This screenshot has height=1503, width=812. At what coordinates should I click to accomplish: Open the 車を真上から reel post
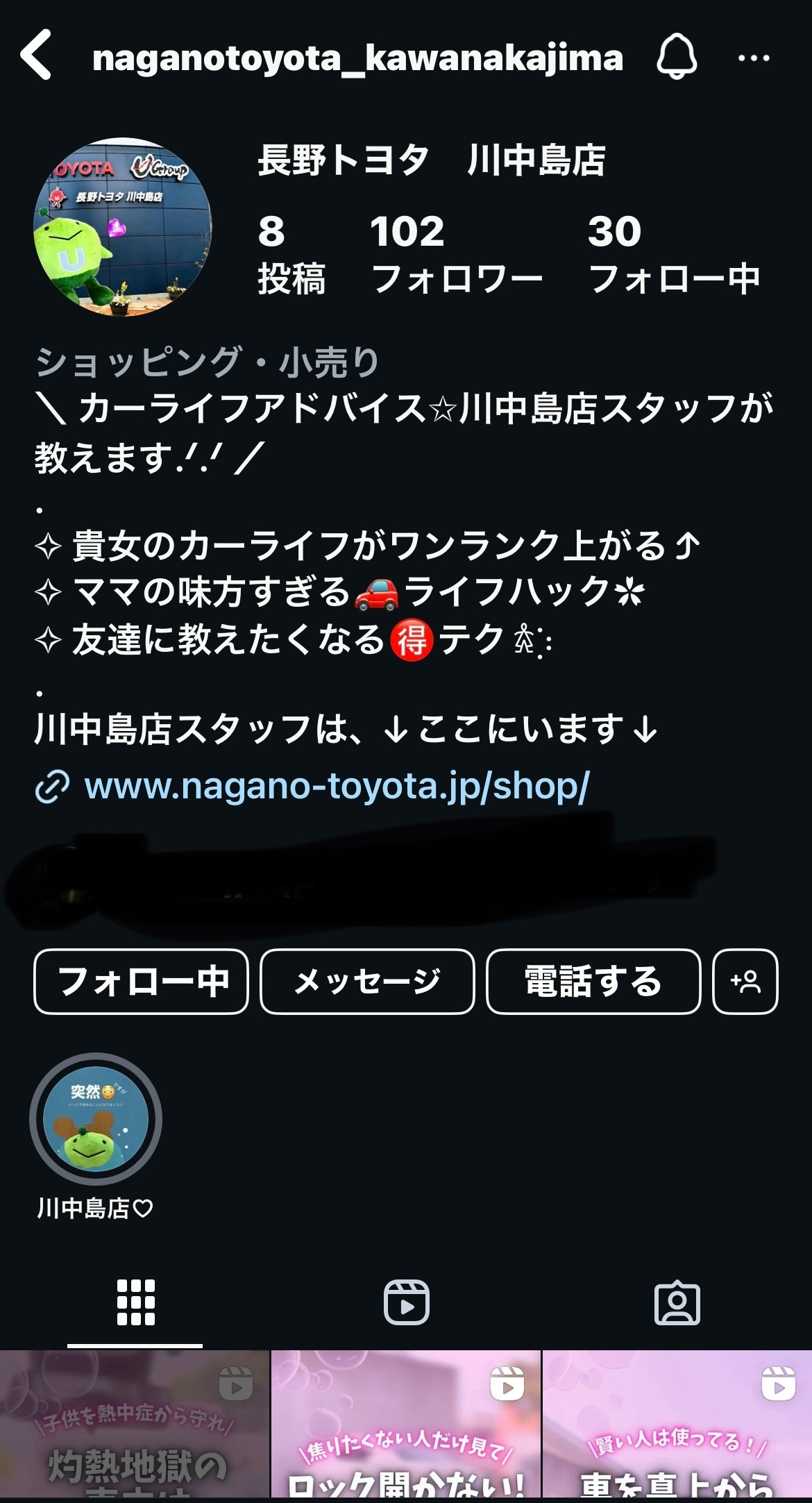(677, 1427)
